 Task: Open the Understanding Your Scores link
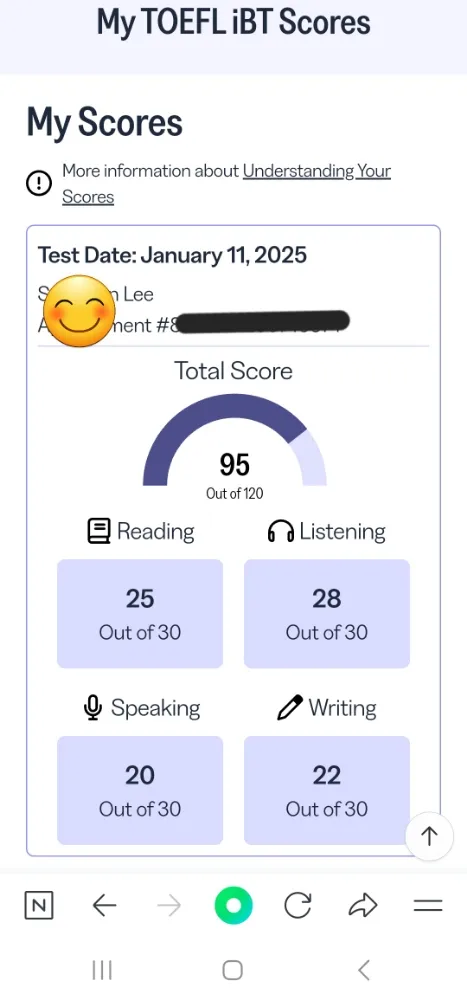pos(226,184)
